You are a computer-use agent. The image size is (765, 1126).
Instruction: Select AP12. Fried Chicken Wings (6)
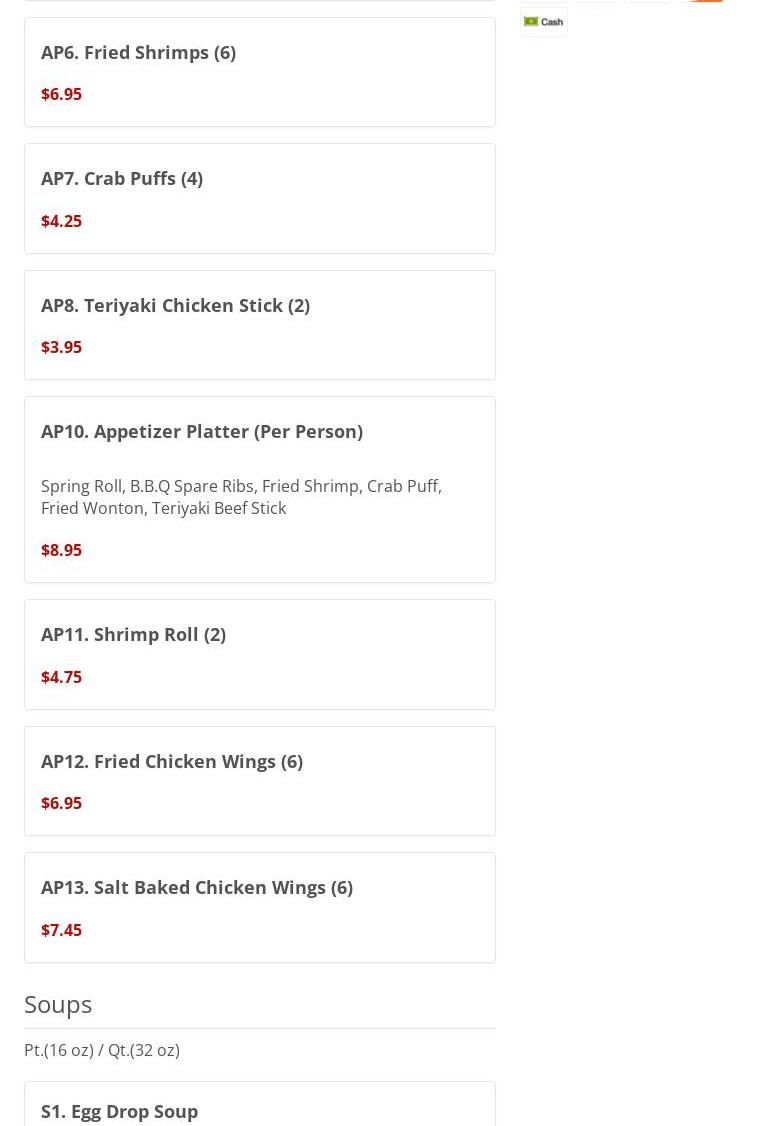click(259, 781)
